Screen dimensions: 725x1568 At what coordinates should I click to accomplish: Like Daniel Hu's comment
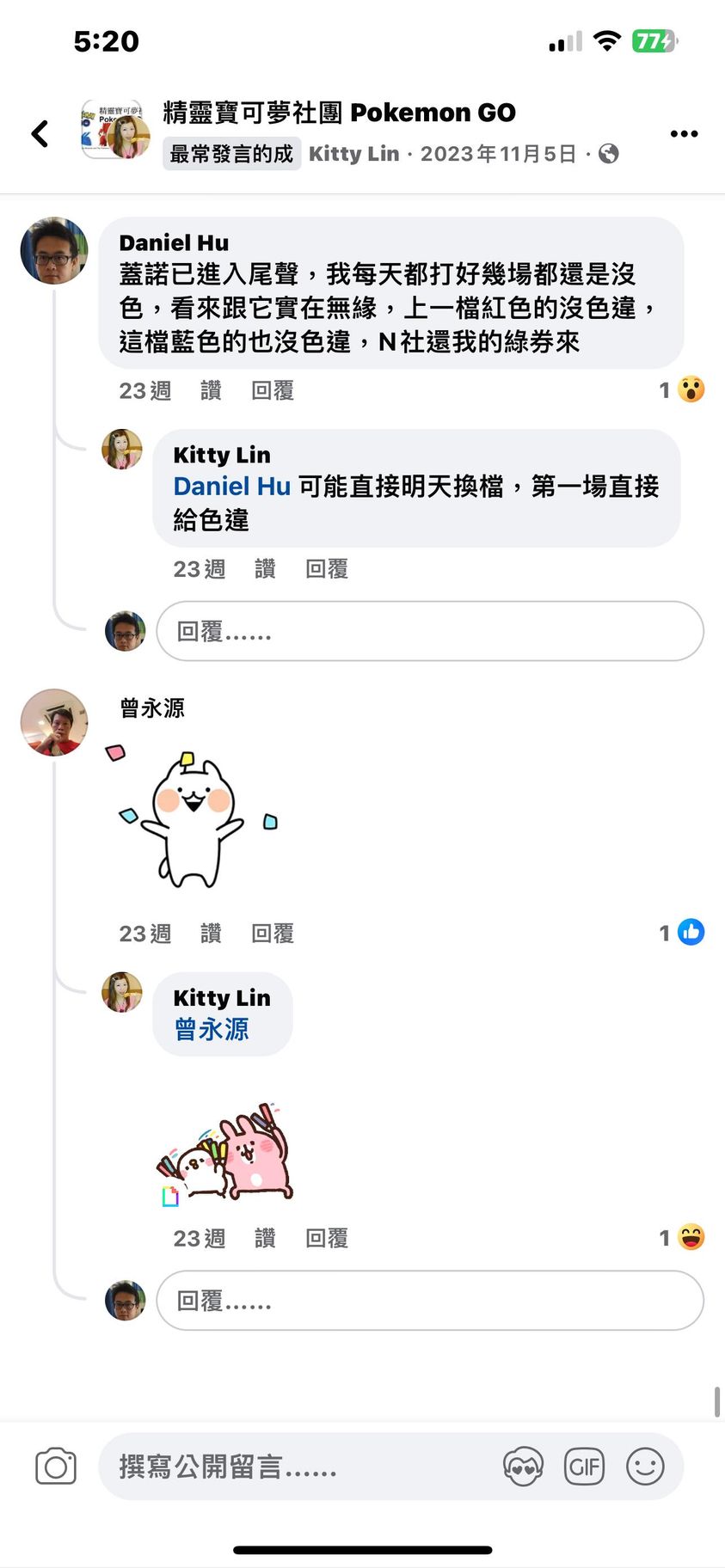tap(211, 391)
